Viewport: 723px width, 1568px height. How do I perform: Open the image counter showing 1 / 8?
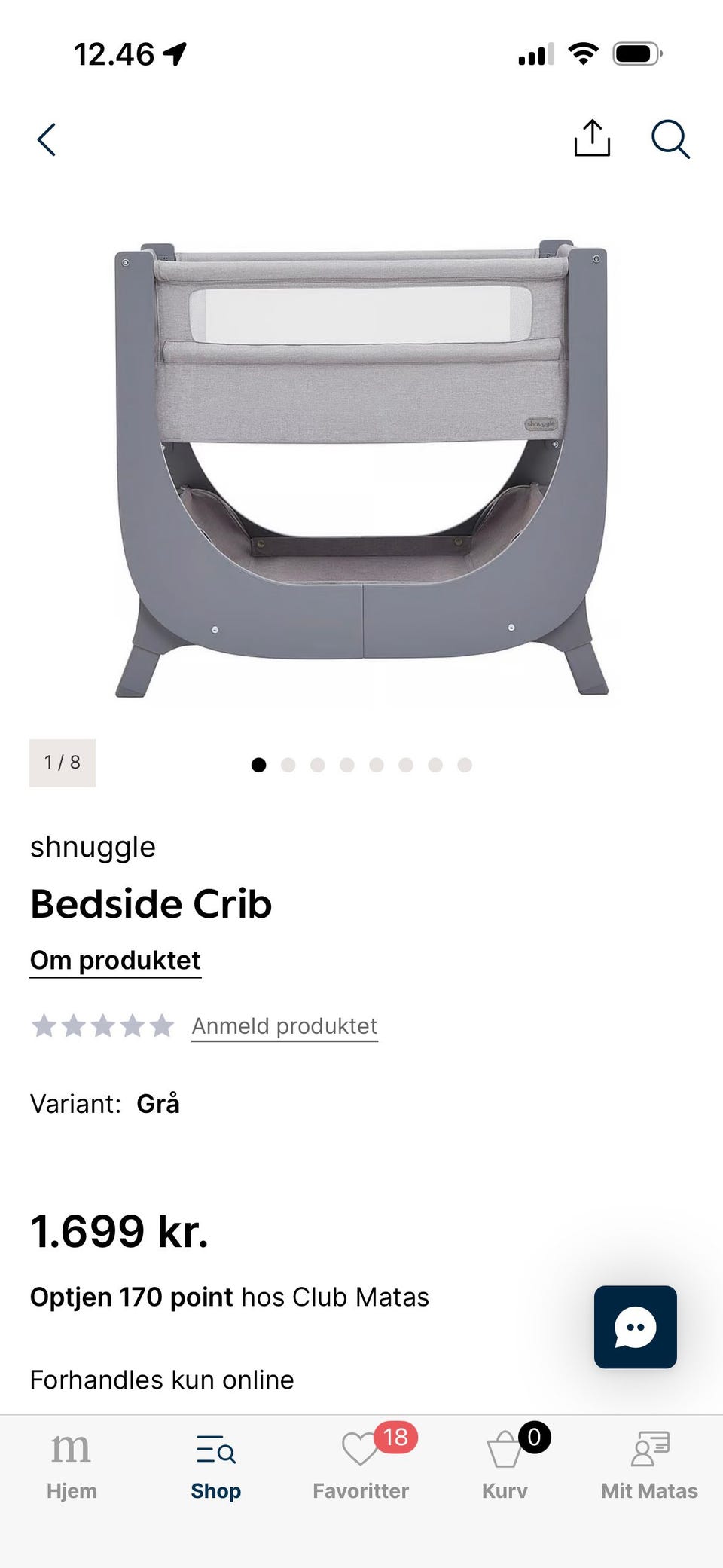pos(63,763)
